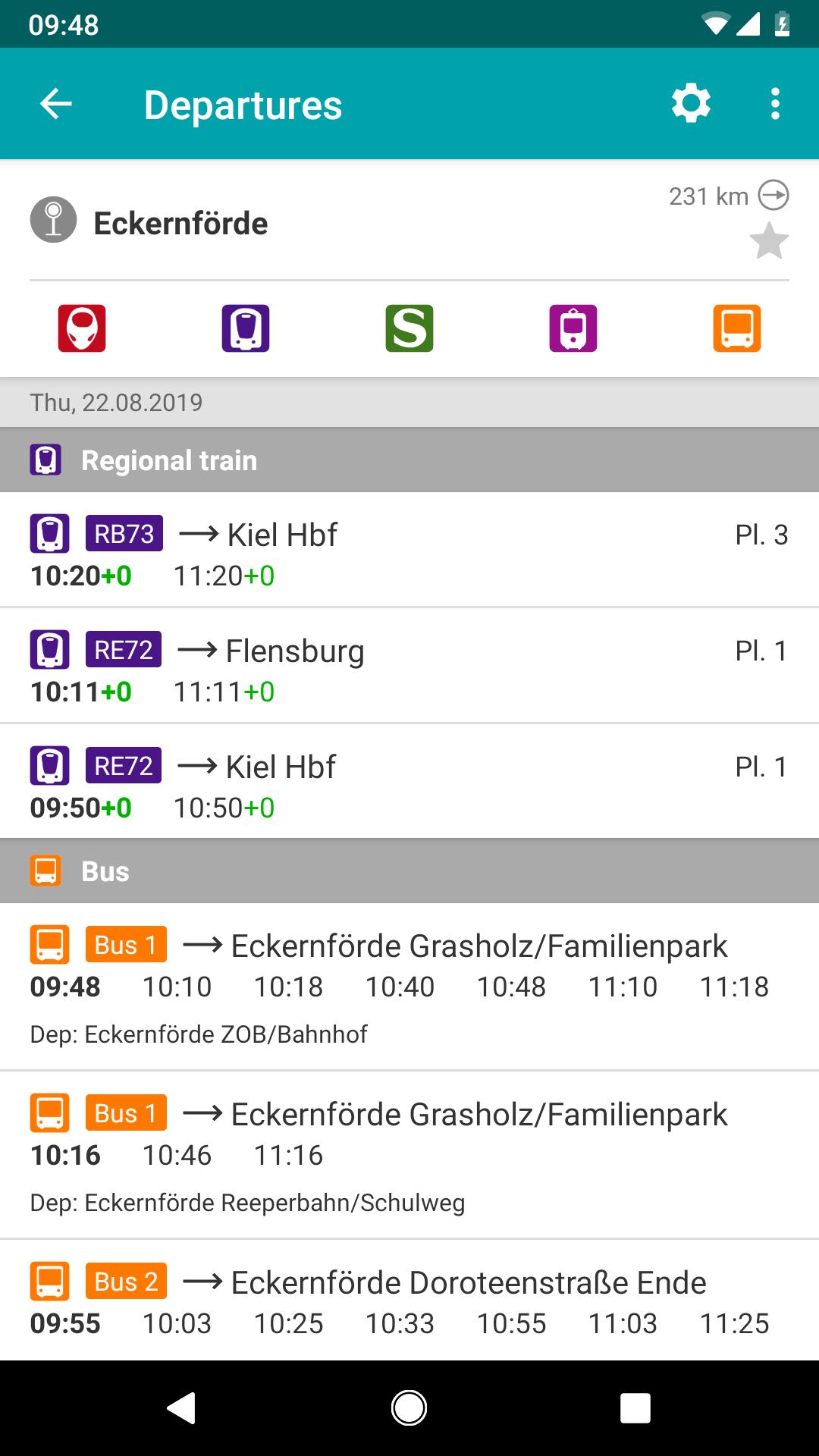Toggle the orange bus filter icon
Image resolution: width=819 pixels, height=1456 pixels.
point(737,328)
